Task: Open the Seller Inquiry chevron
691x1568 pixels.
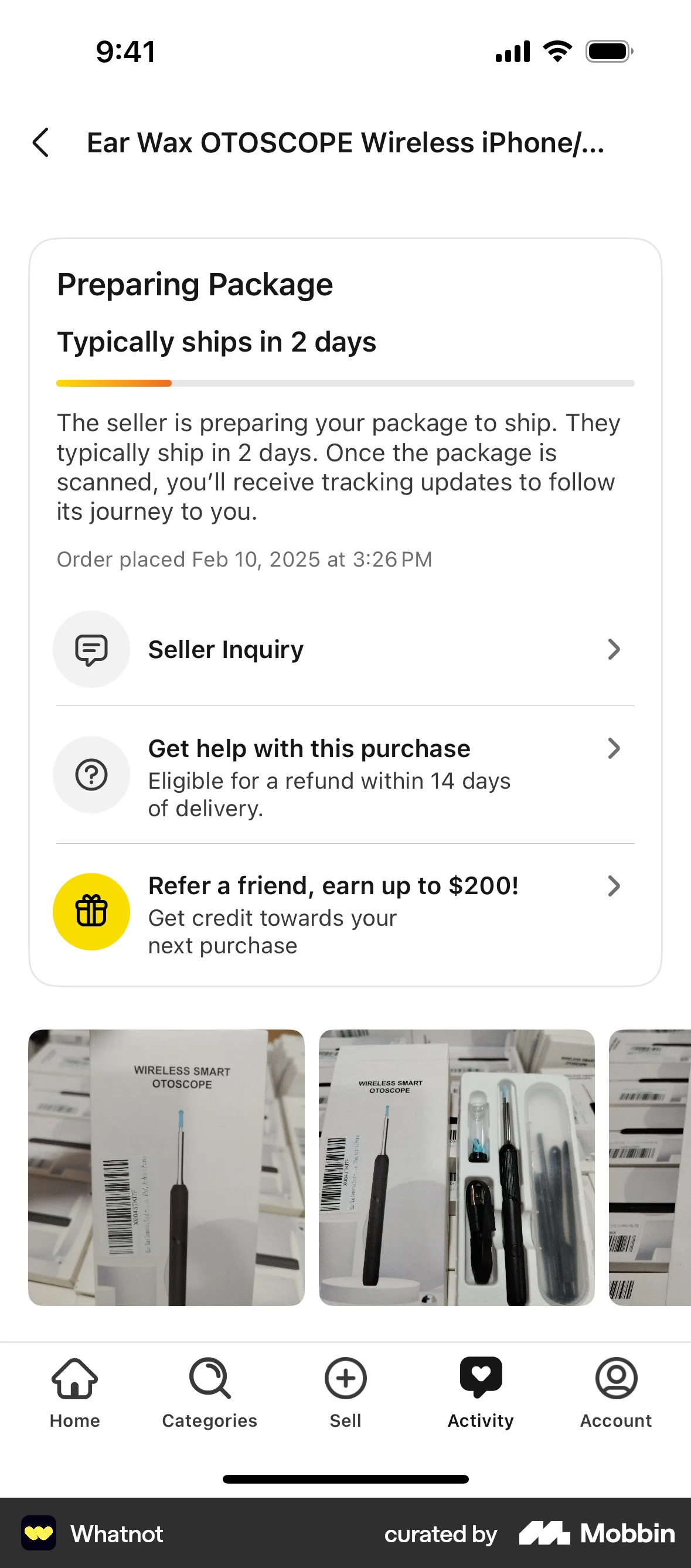Action: point(614,649)
